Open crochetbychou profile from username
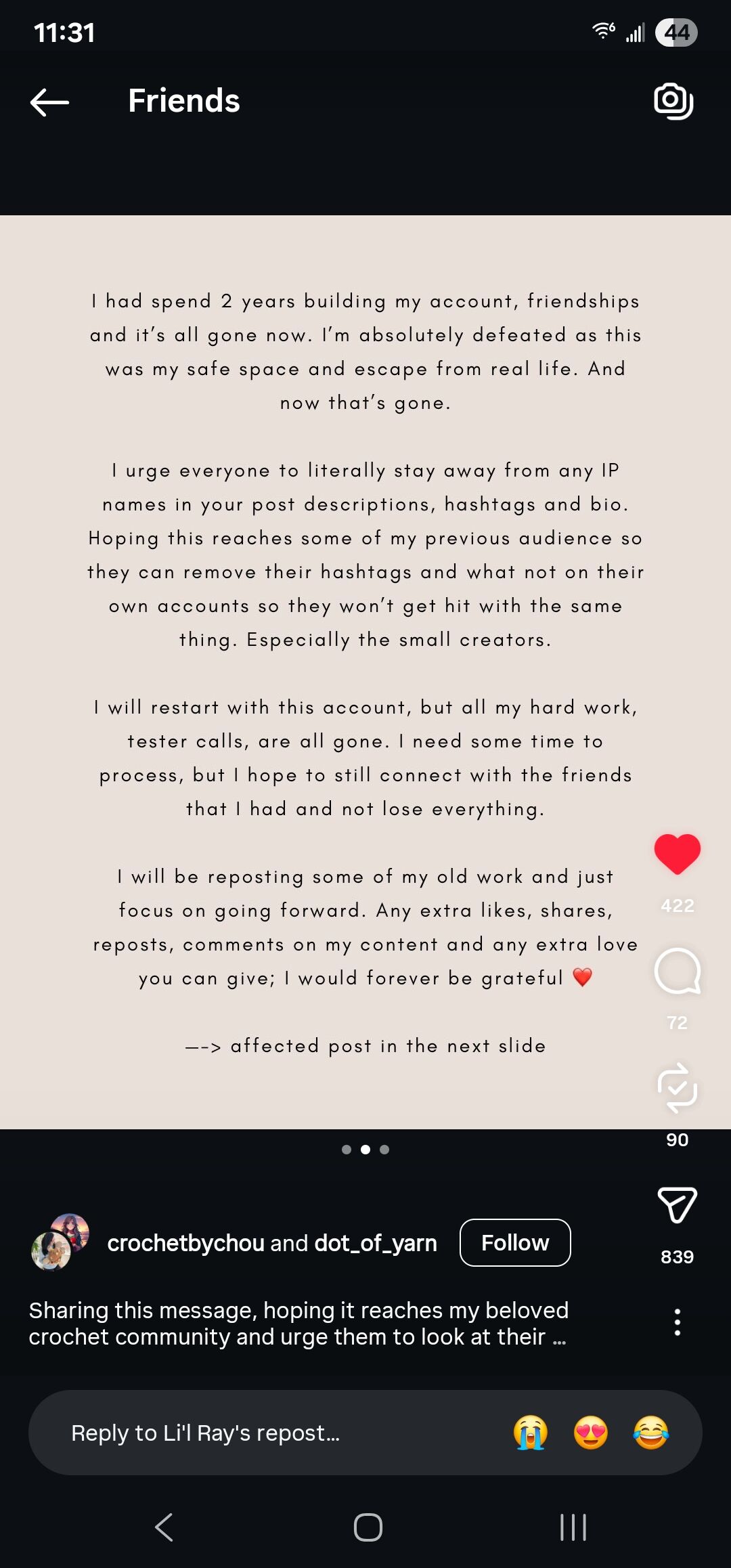Image resolution: width=731 pixels, height=1568 pixels. pyautogui.click(x=185, y=1243)
